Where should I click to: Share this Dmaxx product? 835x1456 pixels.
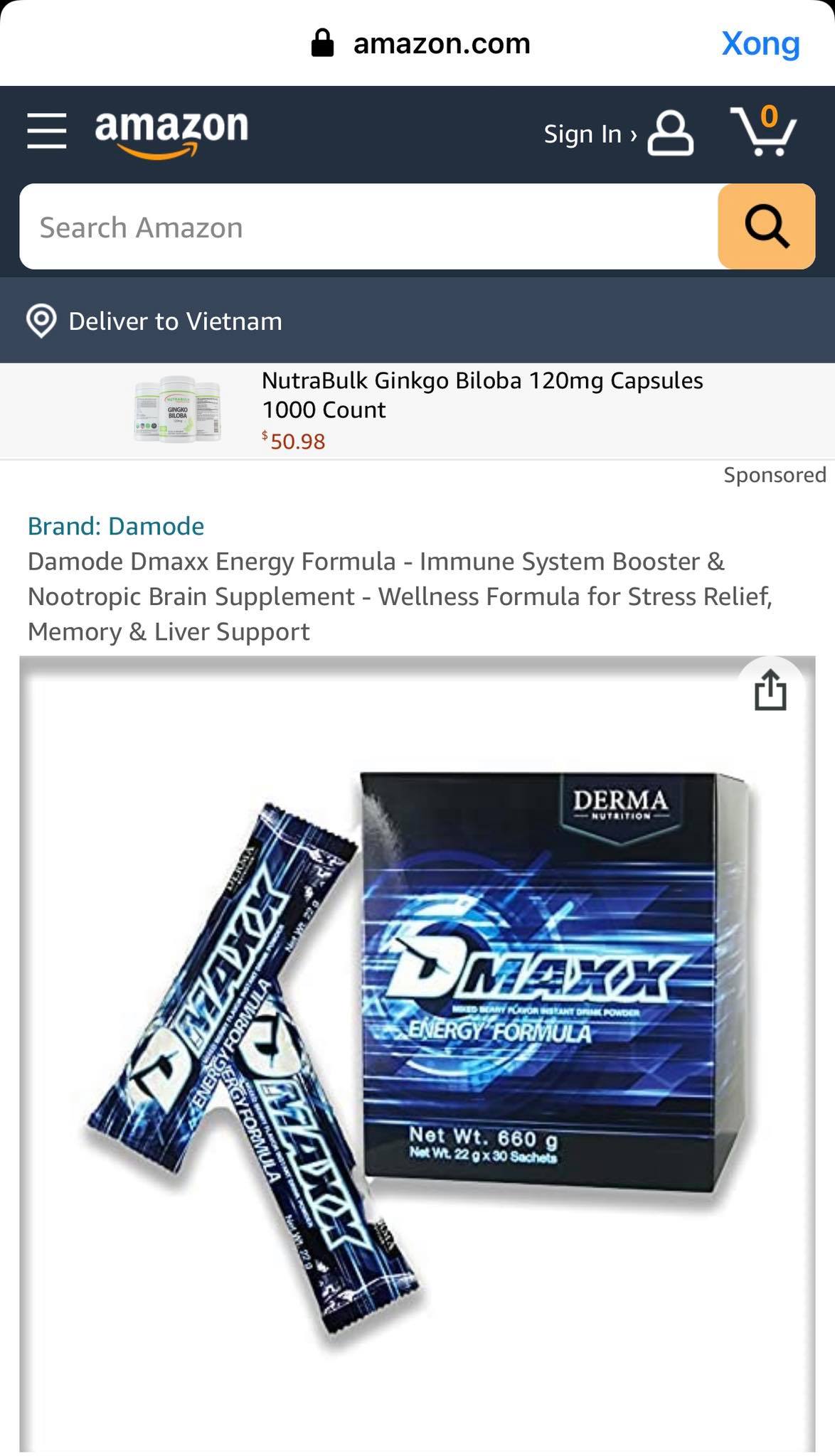[770, 691]
